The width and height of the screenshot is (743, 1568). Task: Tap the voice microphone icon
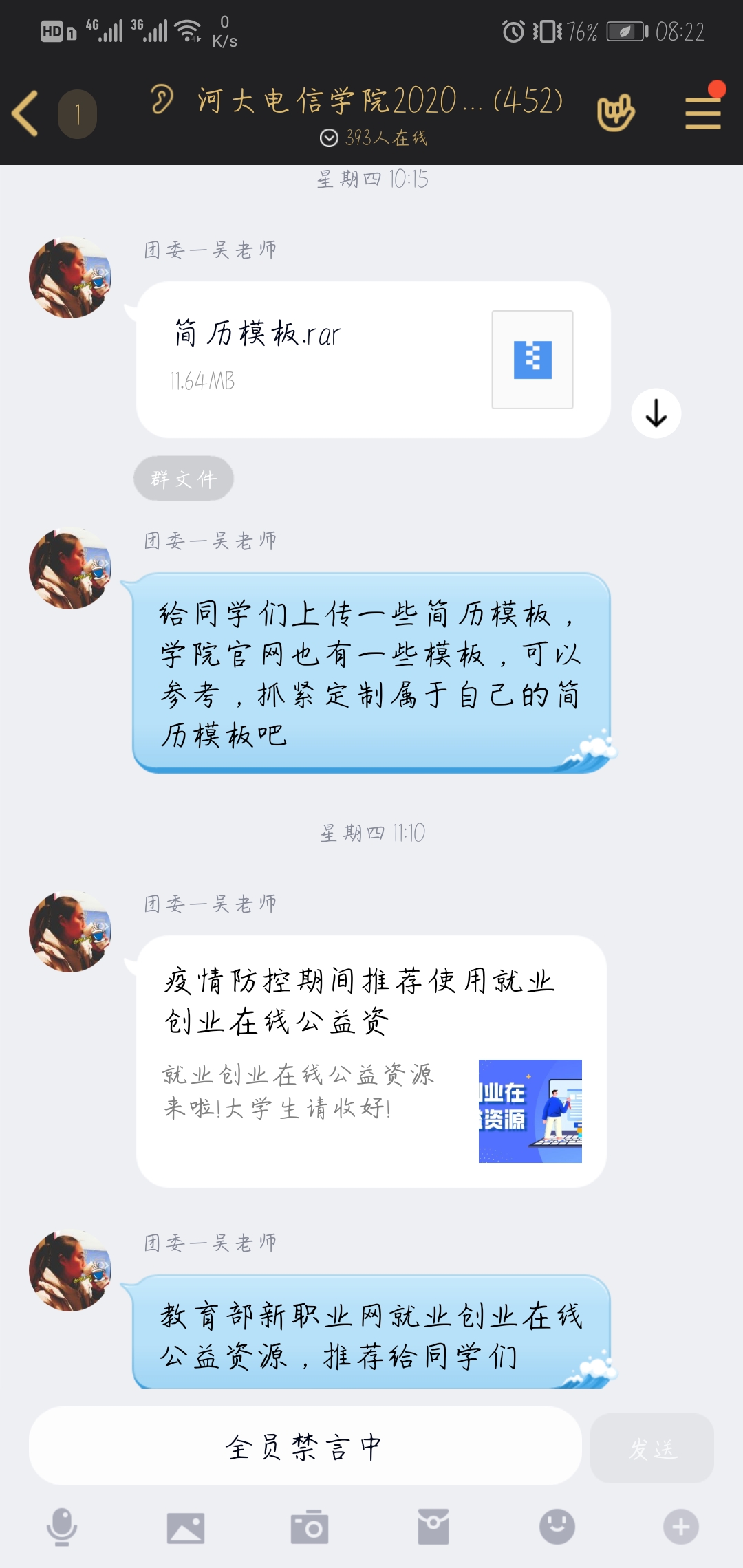62,1527
